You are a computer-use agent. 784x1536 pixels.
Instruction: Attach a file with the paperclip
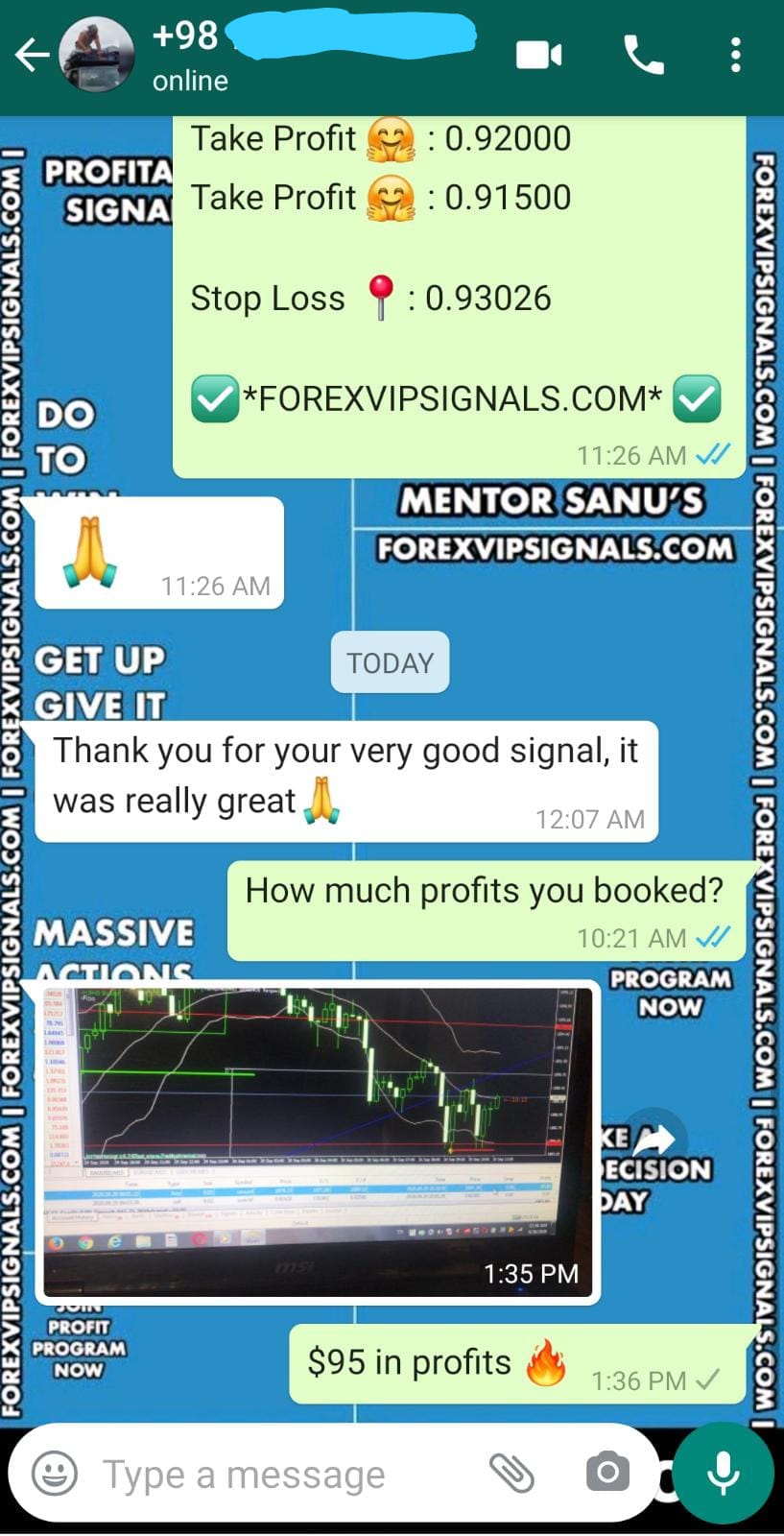511,1473
